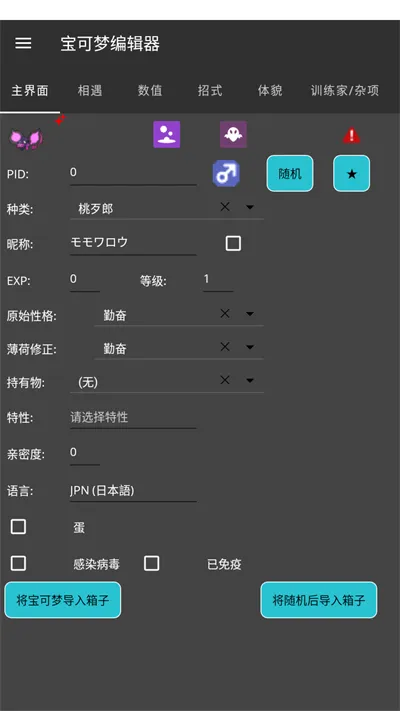Switch to the 相遇 tab
Image resolution: width=400 pixels, height=711 pixels.
(90, 91)
